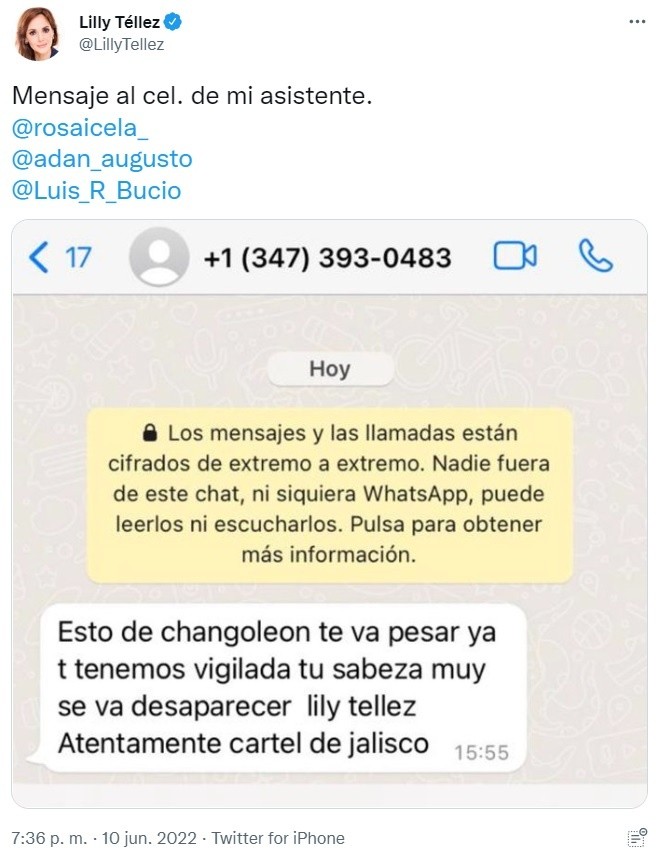Open the Twitter for iPhone source link
The width and height of the screenshot is (656, 851).
[277, 838]
